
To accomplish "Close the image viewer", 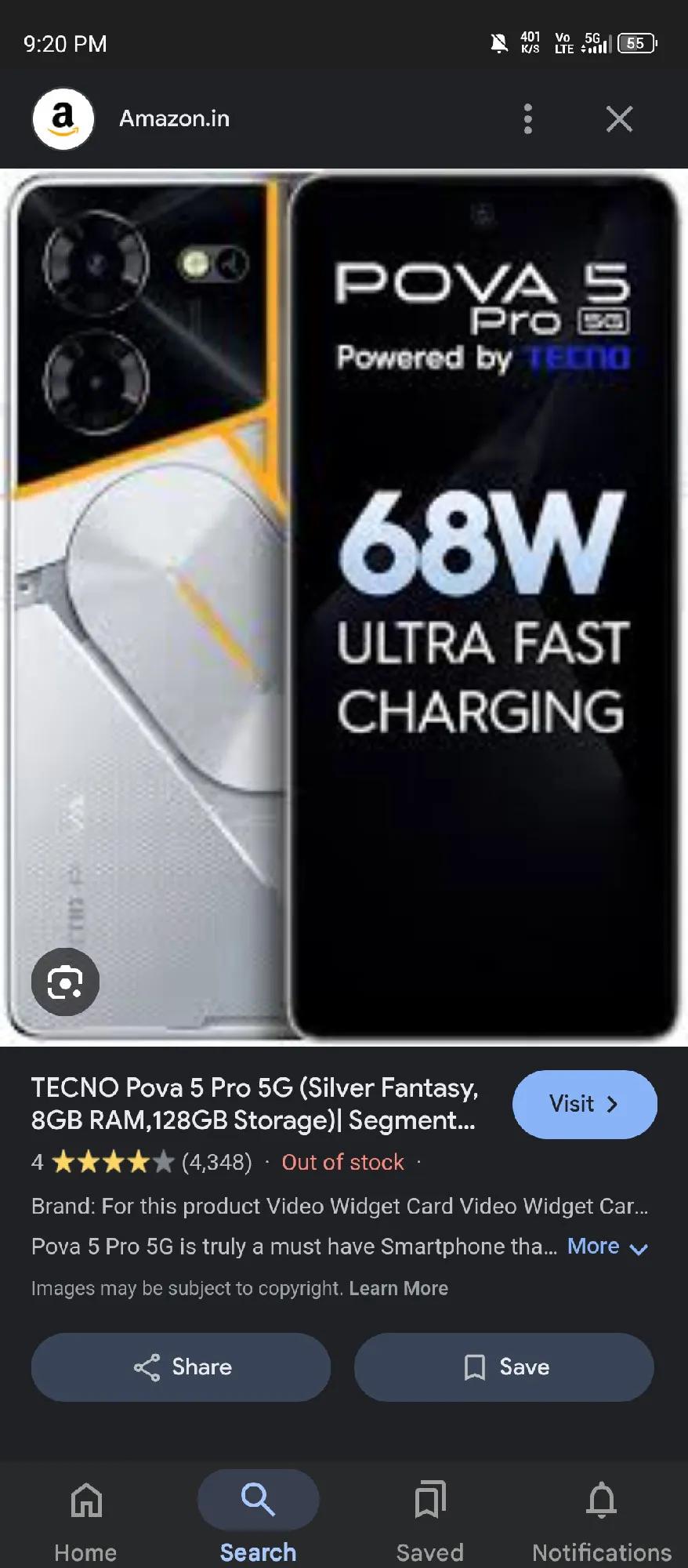I will (x=619, y=119).
